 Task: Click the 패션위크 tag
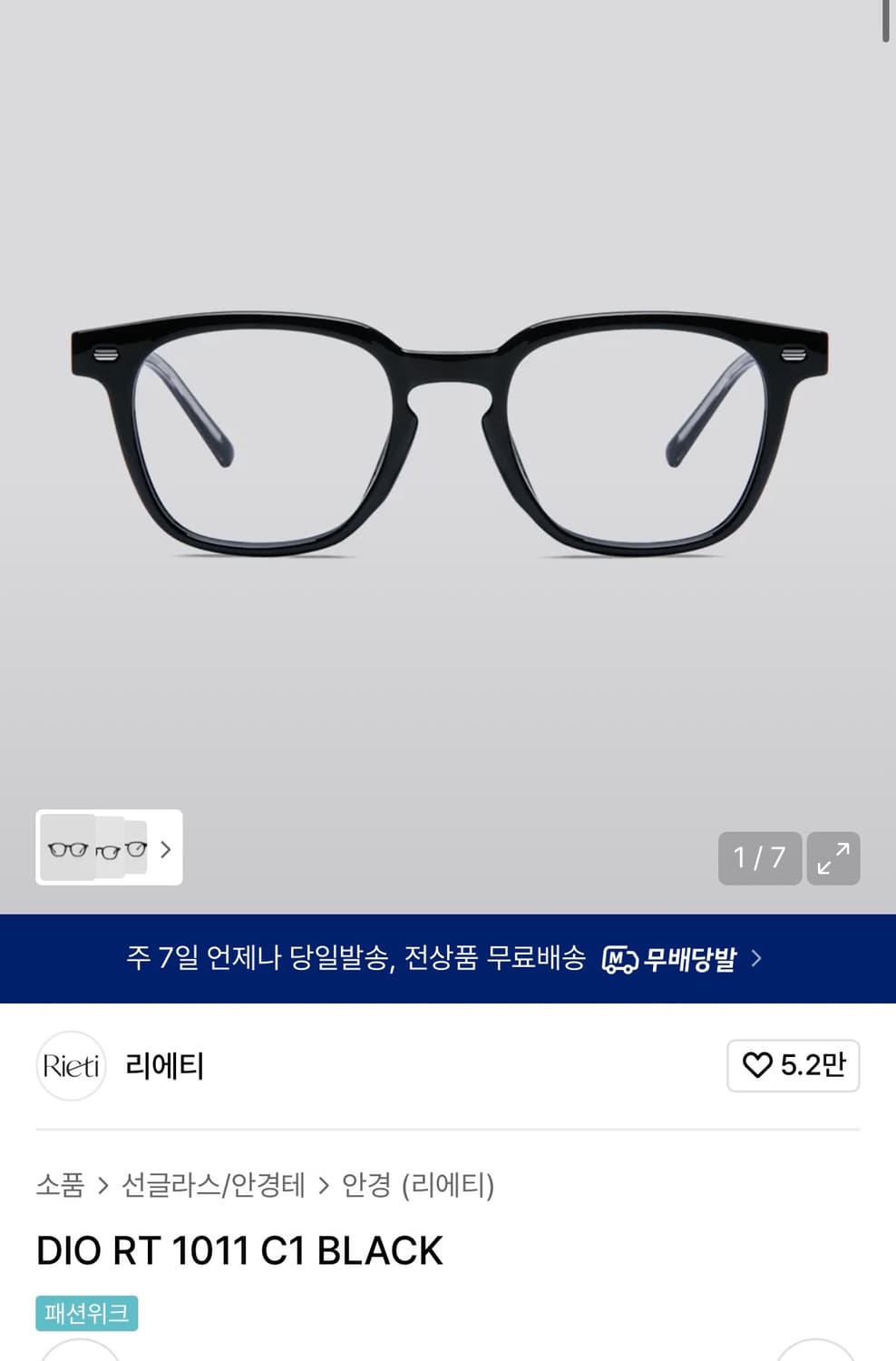(86, 1312)
